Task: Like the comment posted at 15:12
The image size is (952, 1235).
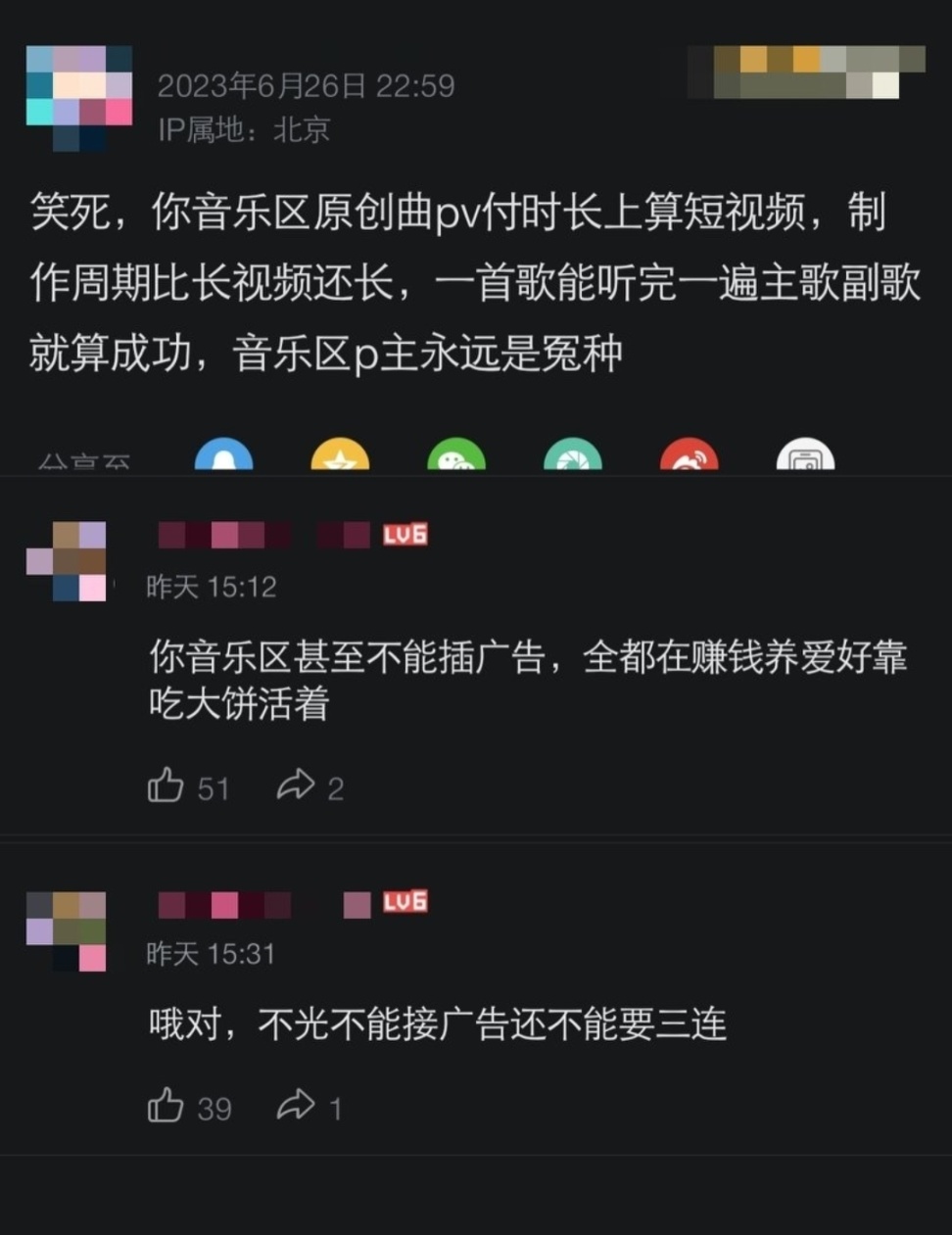Action: pos(167,785)
